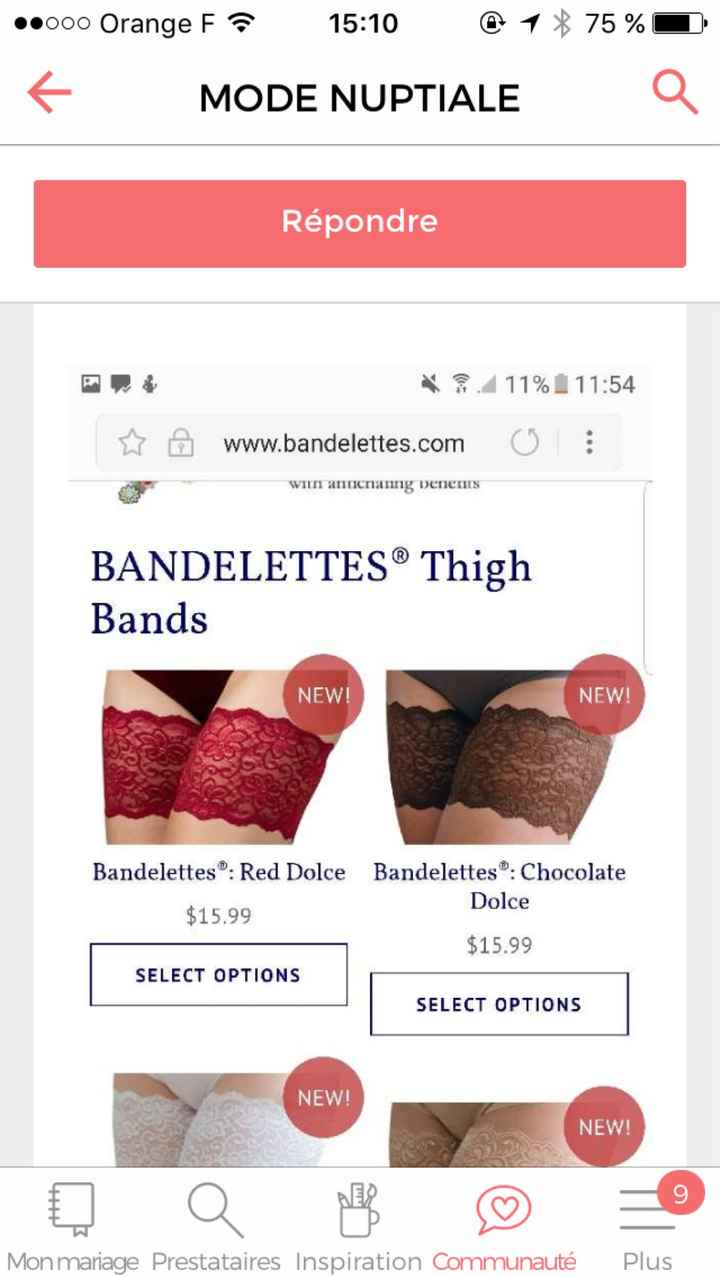720x1277 pixels.
Task: Select the Communauté tab
Action: click(503, 1224)
